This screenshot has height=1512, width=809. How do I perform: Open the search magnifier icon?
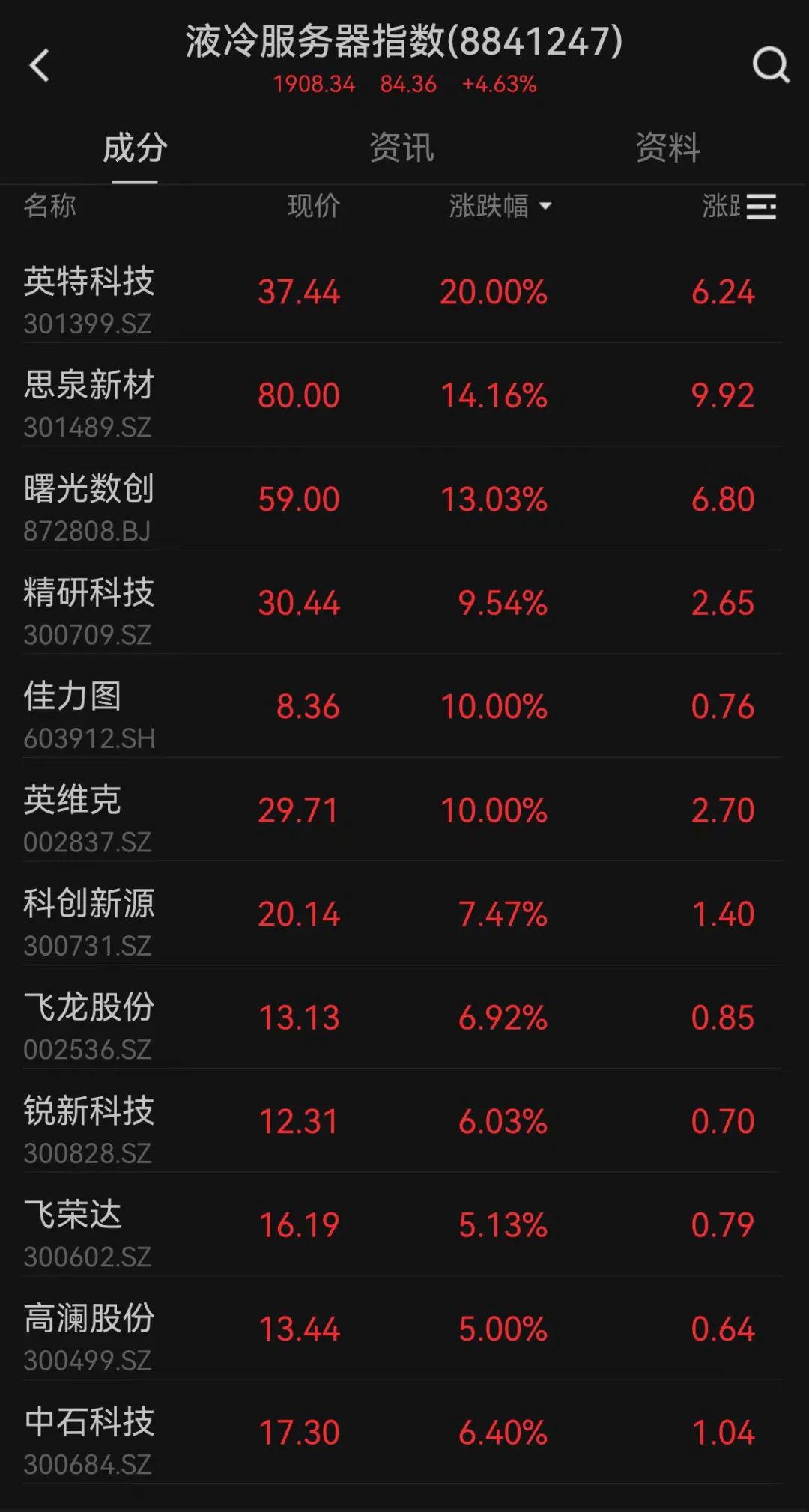(x=770, y=65)
